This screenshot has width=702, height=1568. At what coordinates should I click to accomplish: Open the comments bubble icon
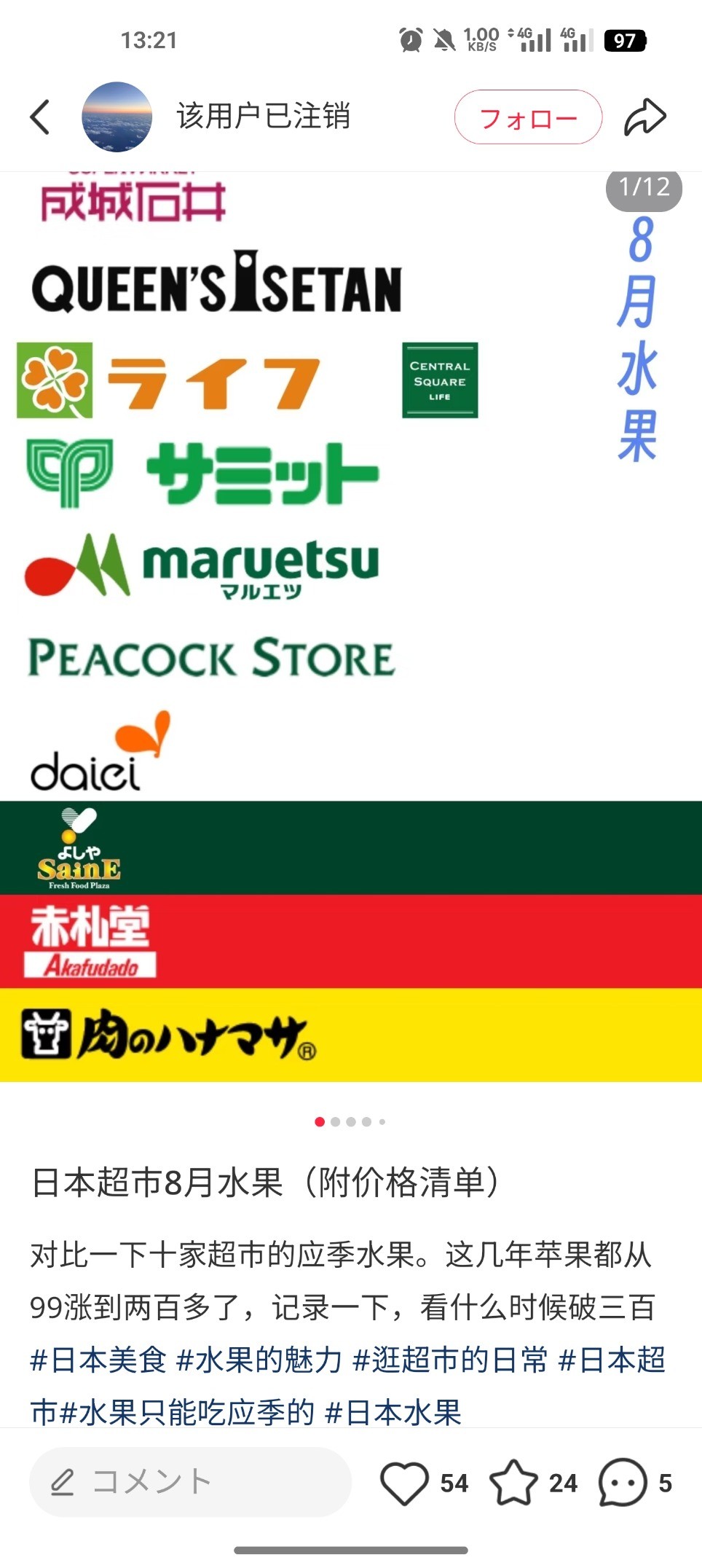(623, 1483)
